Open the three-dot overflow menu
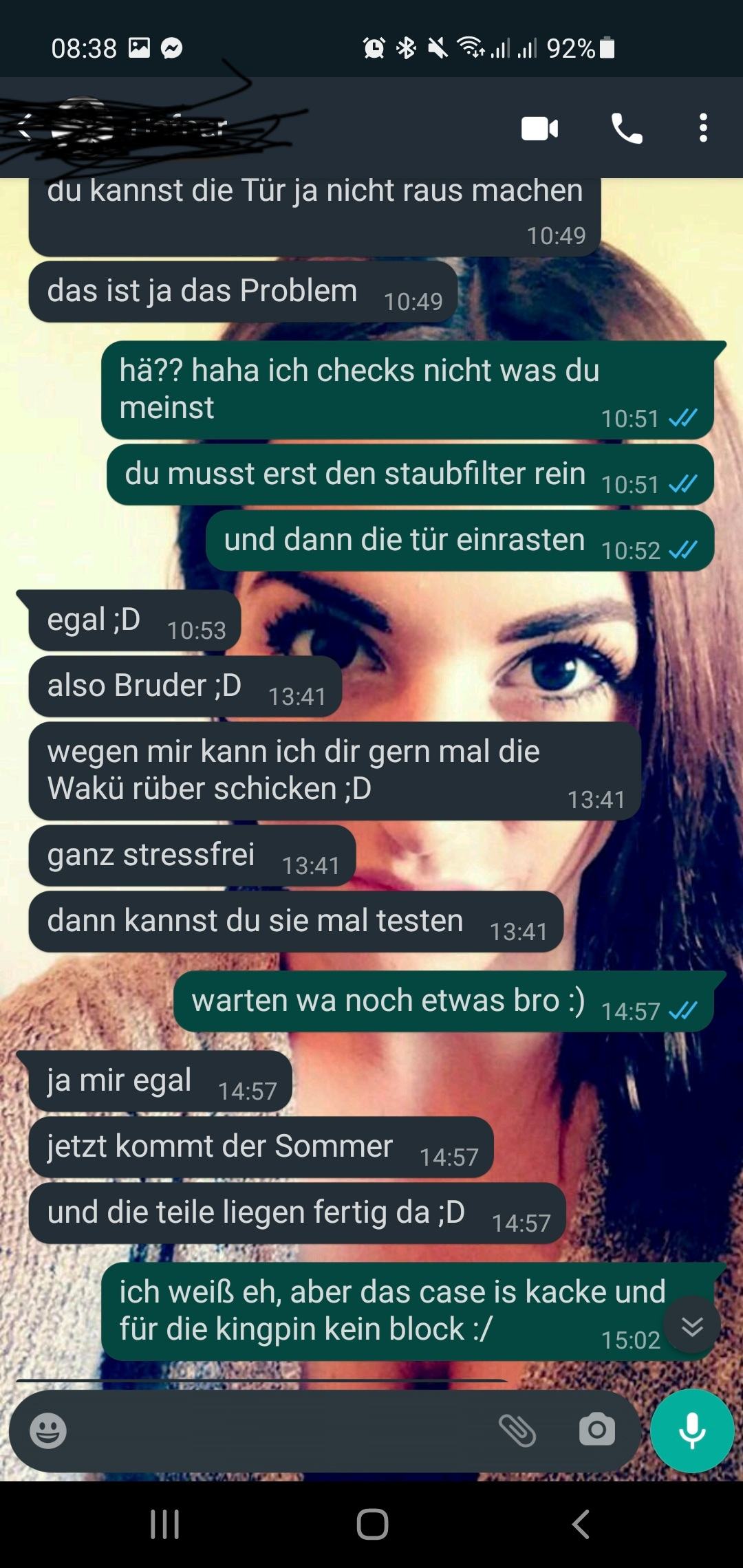 click(702, 129)
